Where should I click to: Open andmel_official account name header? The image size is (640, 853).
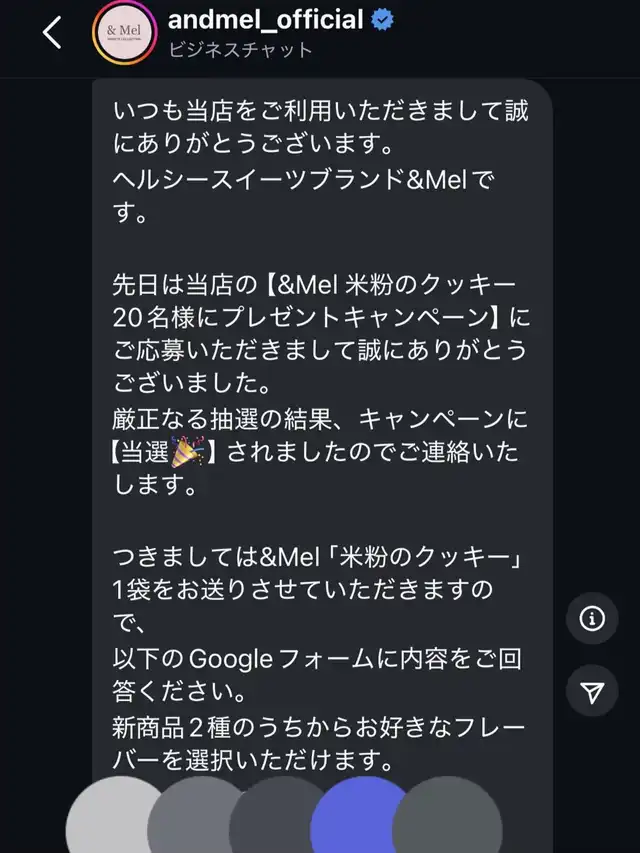point(266,20)
